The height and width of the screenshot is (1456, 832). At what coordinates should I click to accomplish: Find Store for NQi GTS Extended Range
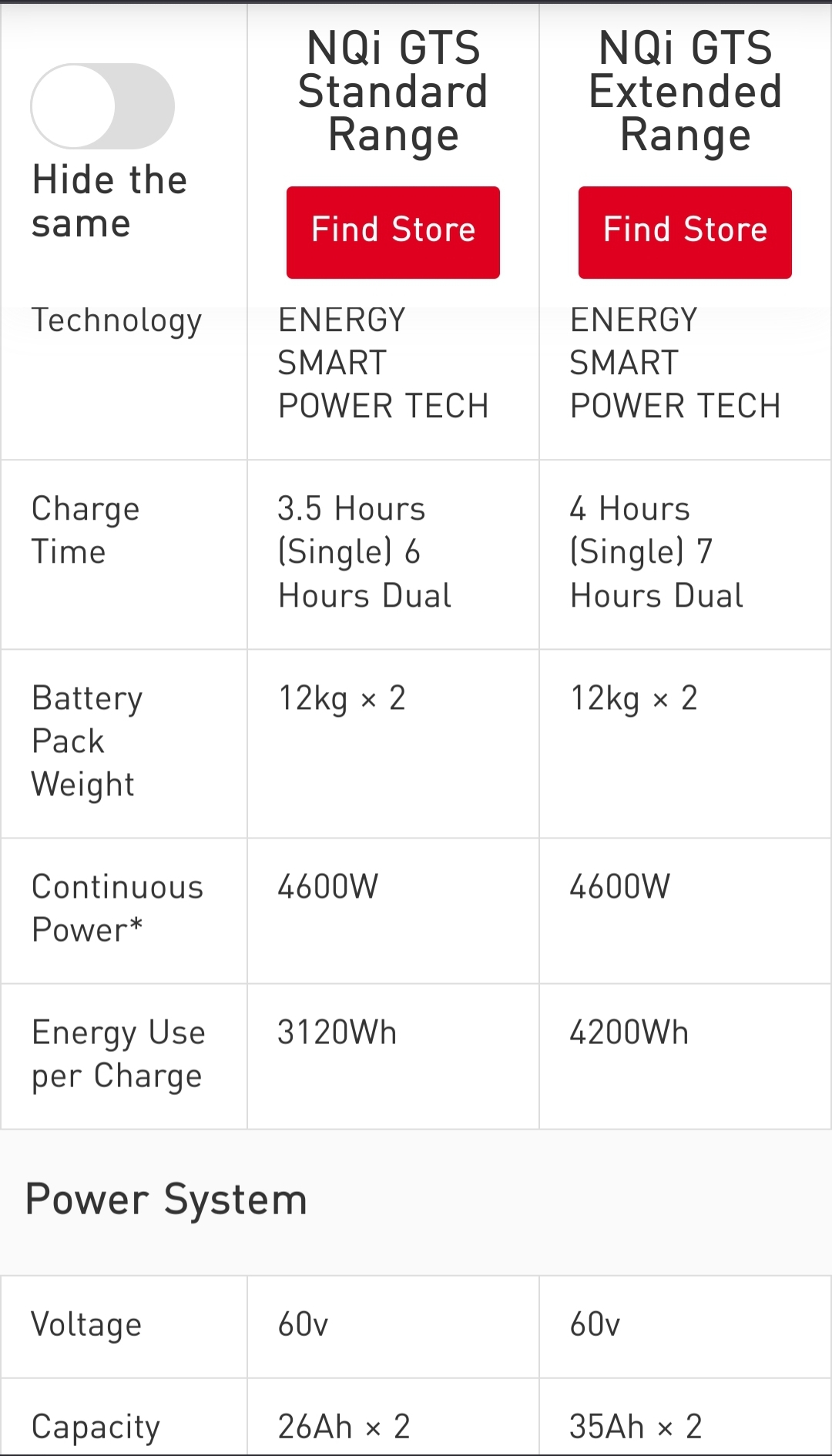(x=685, y=232)
